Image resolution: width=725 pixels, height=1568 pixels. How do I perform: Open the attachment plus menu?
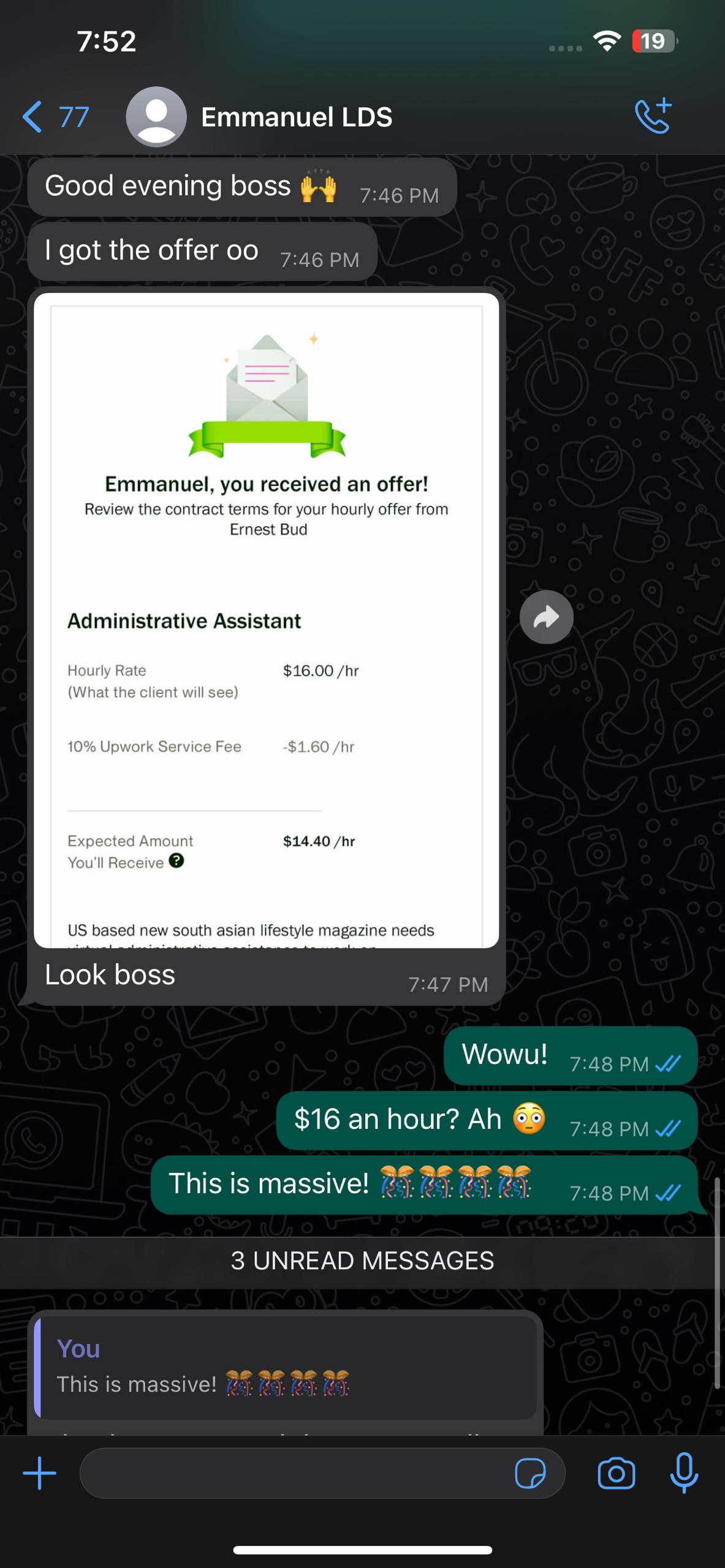tap(39, 1473)
